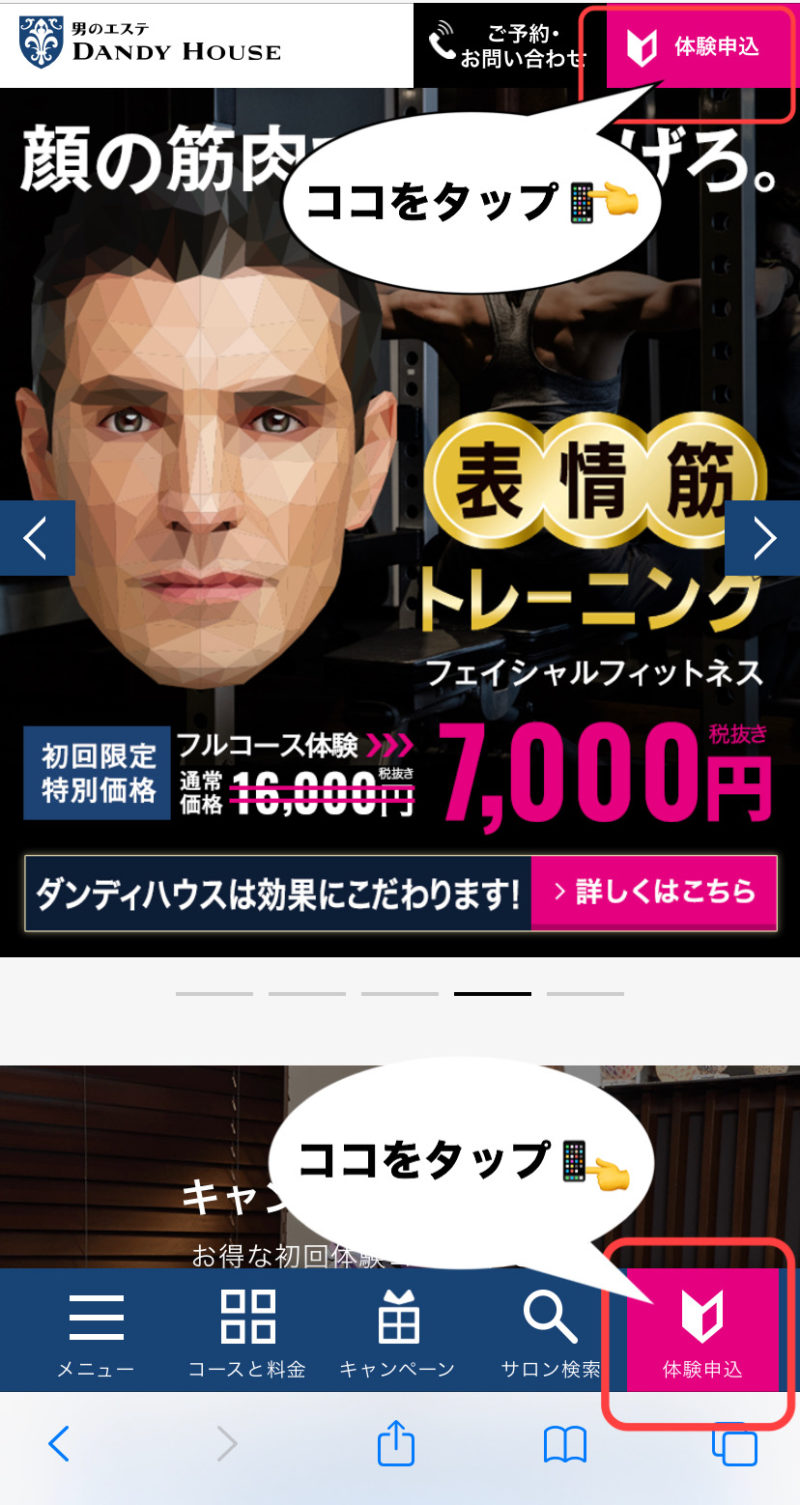800x1505 pixels.
Task: Open 詳しくはこちら on the banner
Action: point(653,893)
